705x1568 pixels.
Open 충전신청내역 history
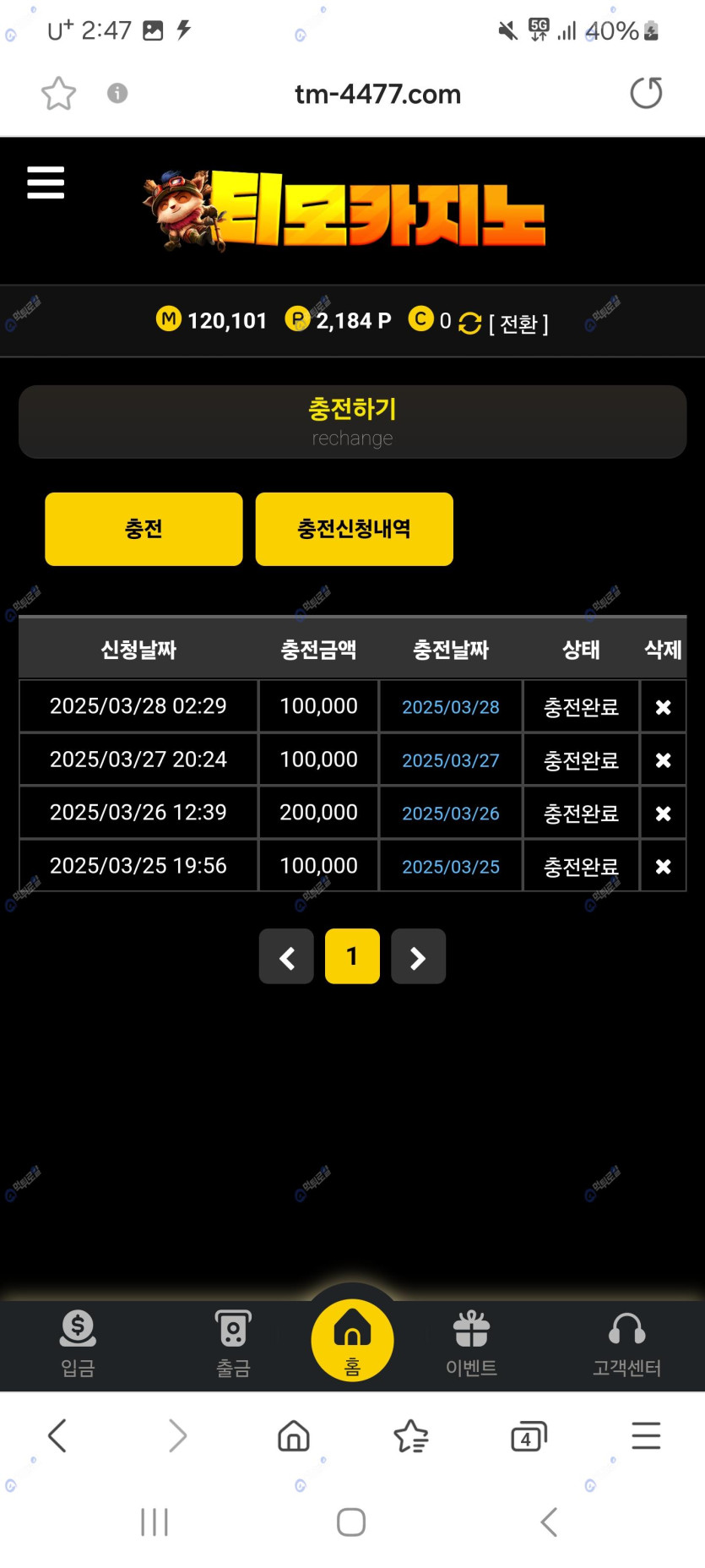pos(354,529)
